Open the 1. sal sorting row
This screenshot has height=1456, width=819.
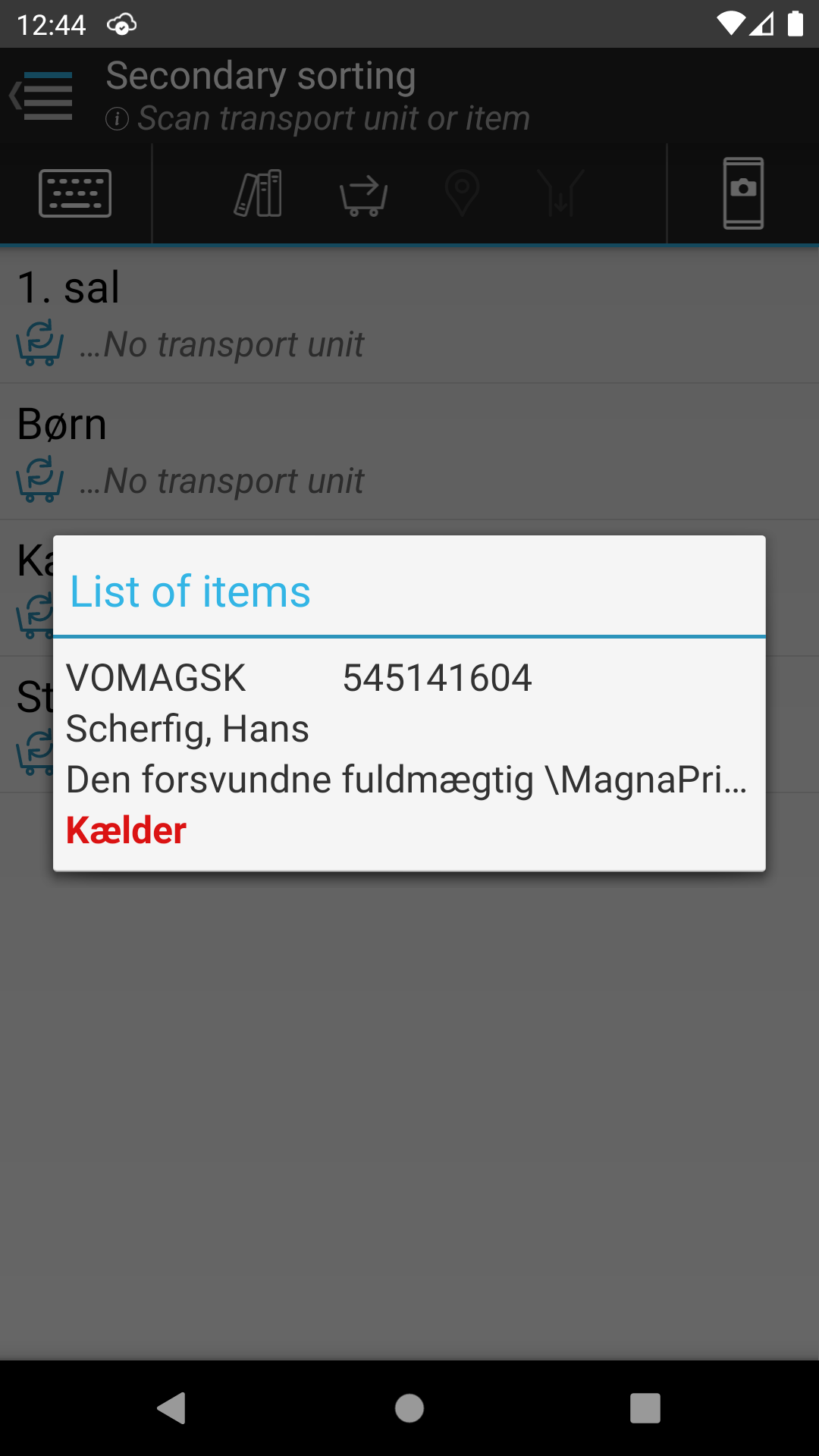click(x=409, y=315)
